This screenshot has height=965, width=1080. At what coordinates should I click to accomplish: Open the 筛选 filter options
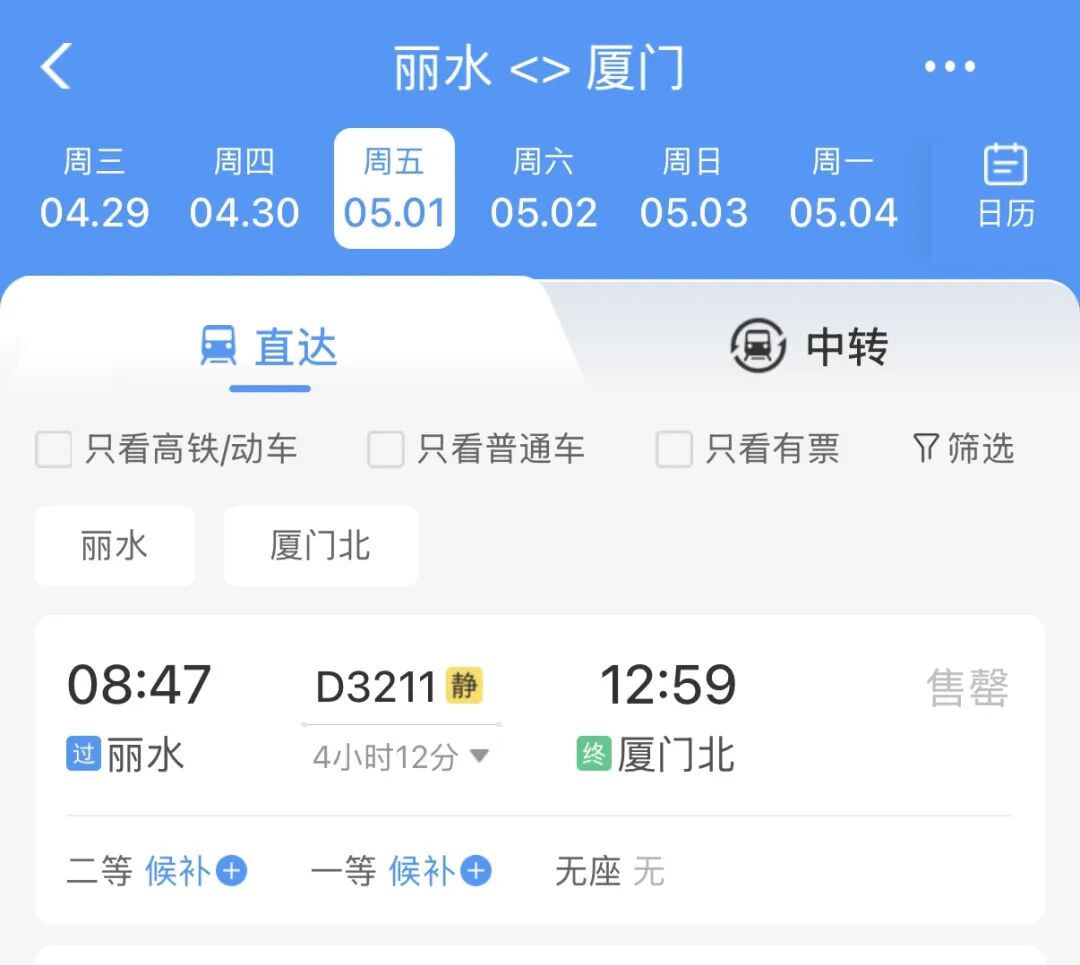pyautogui.click(x=964, y=449)
